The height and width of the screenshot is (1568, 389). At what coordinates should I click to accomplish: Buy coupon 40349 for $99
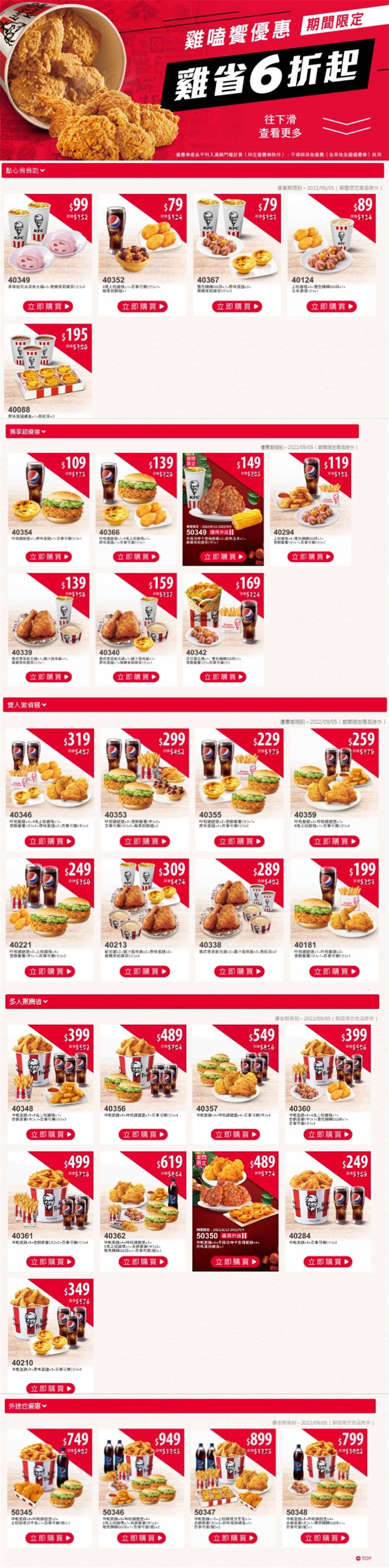(48, 307)
